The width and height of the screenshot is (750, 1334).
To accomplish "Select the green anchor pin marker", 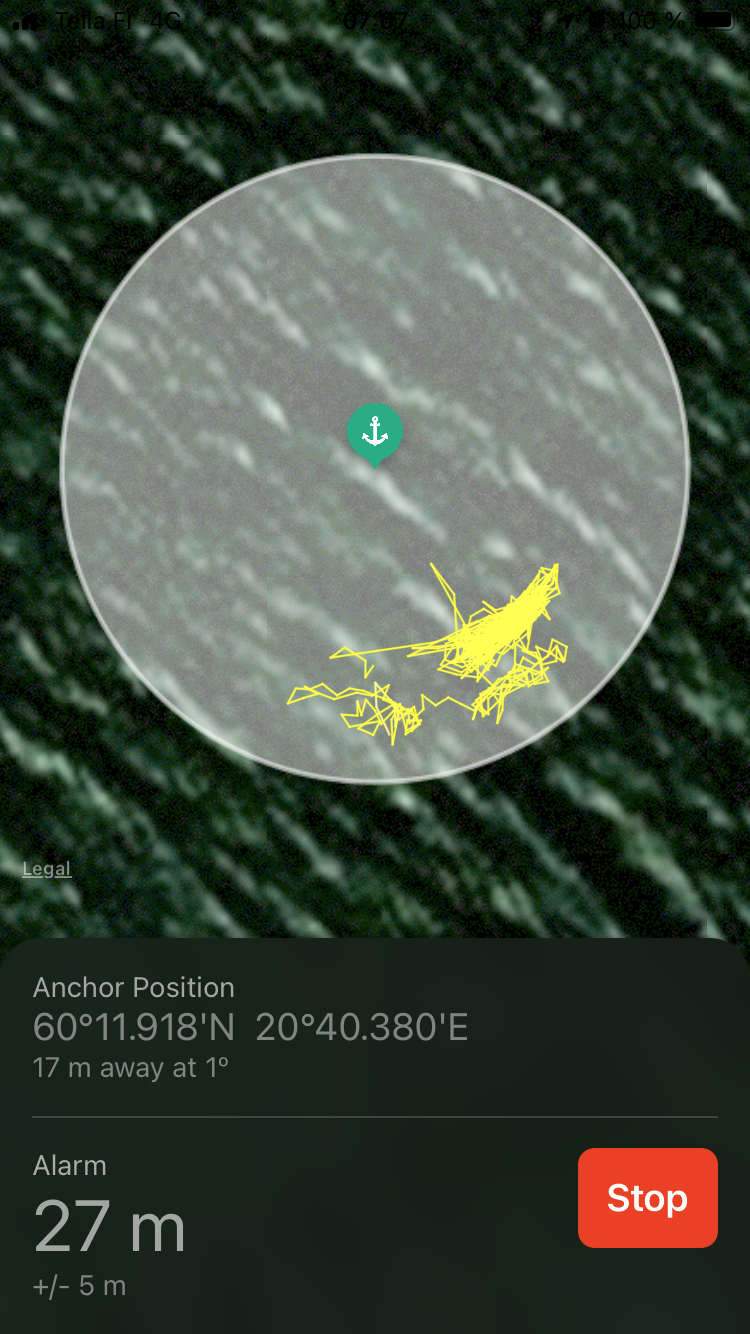I will 375,433.
